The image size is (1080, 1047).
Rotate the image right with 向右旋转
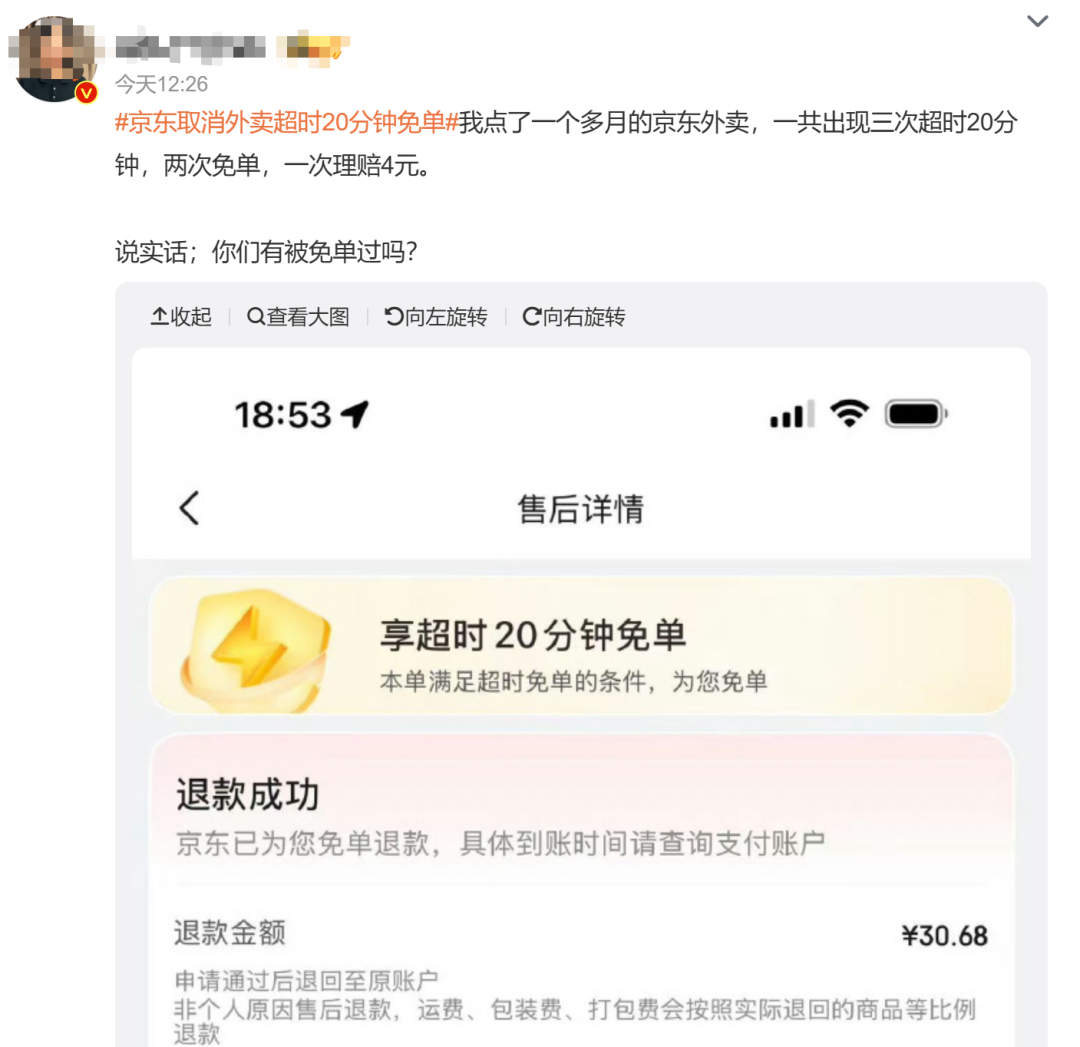click(574, 317)
